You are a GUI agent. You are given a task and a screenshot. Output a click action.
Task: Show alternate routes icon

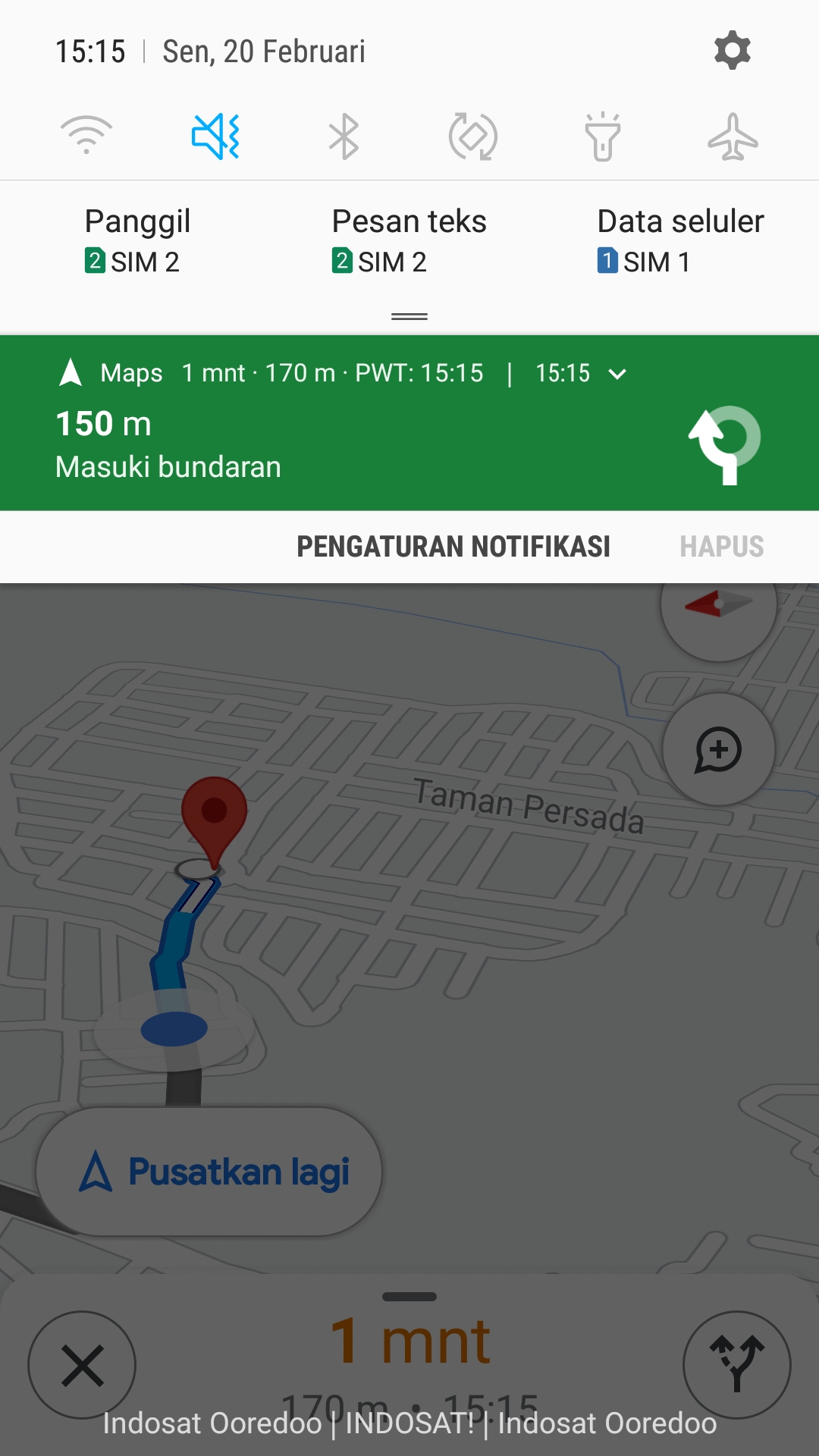click(736, 1365)
